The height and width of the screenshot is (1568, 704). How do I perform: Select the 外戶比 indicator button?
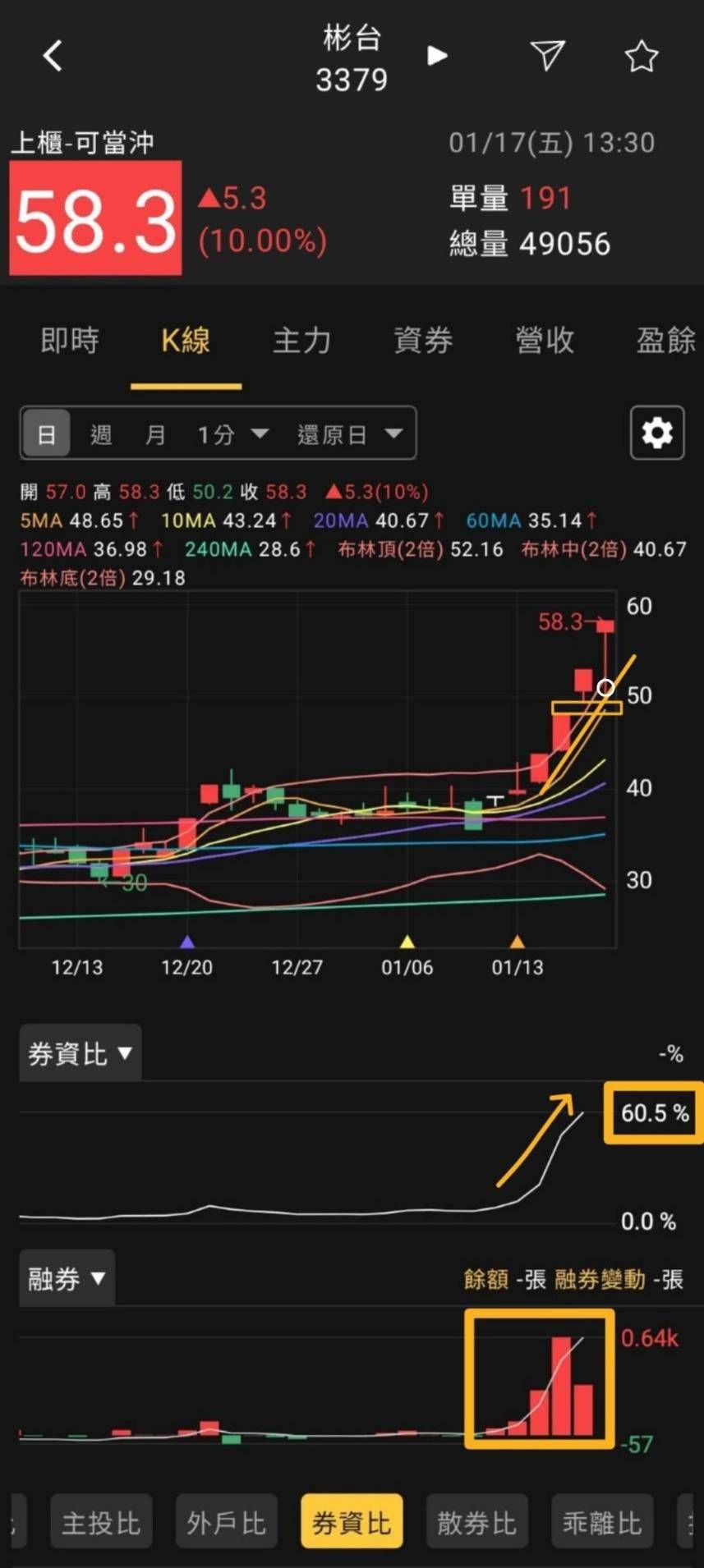coord(227,1520)
